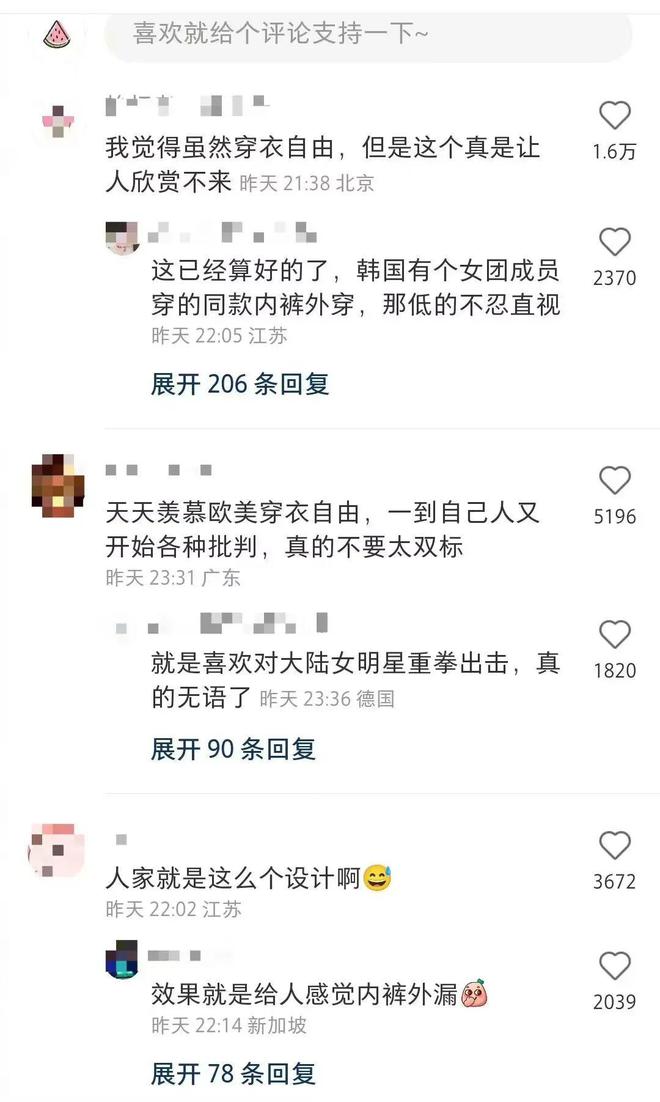Viewport: 660px width, 1102px height.
Task: Expand 展开 78 条回复
Action: click(x=233, y=1074)
